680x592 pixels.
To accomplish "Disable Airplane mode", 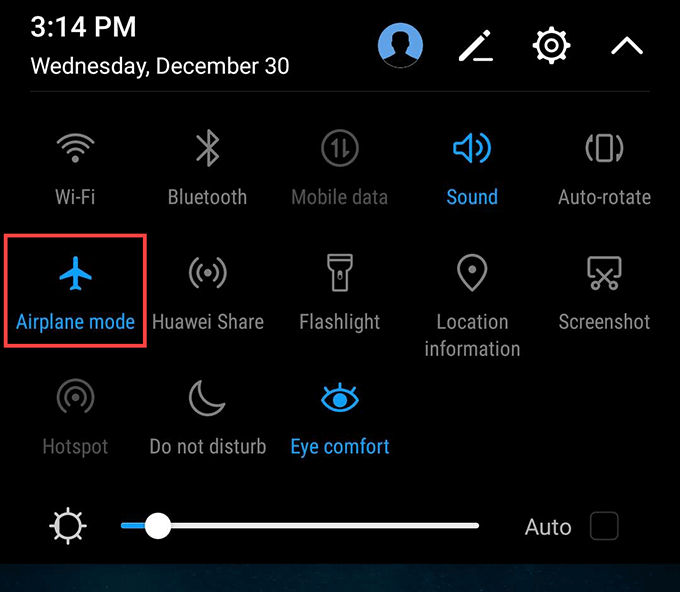I will [75, 274].
